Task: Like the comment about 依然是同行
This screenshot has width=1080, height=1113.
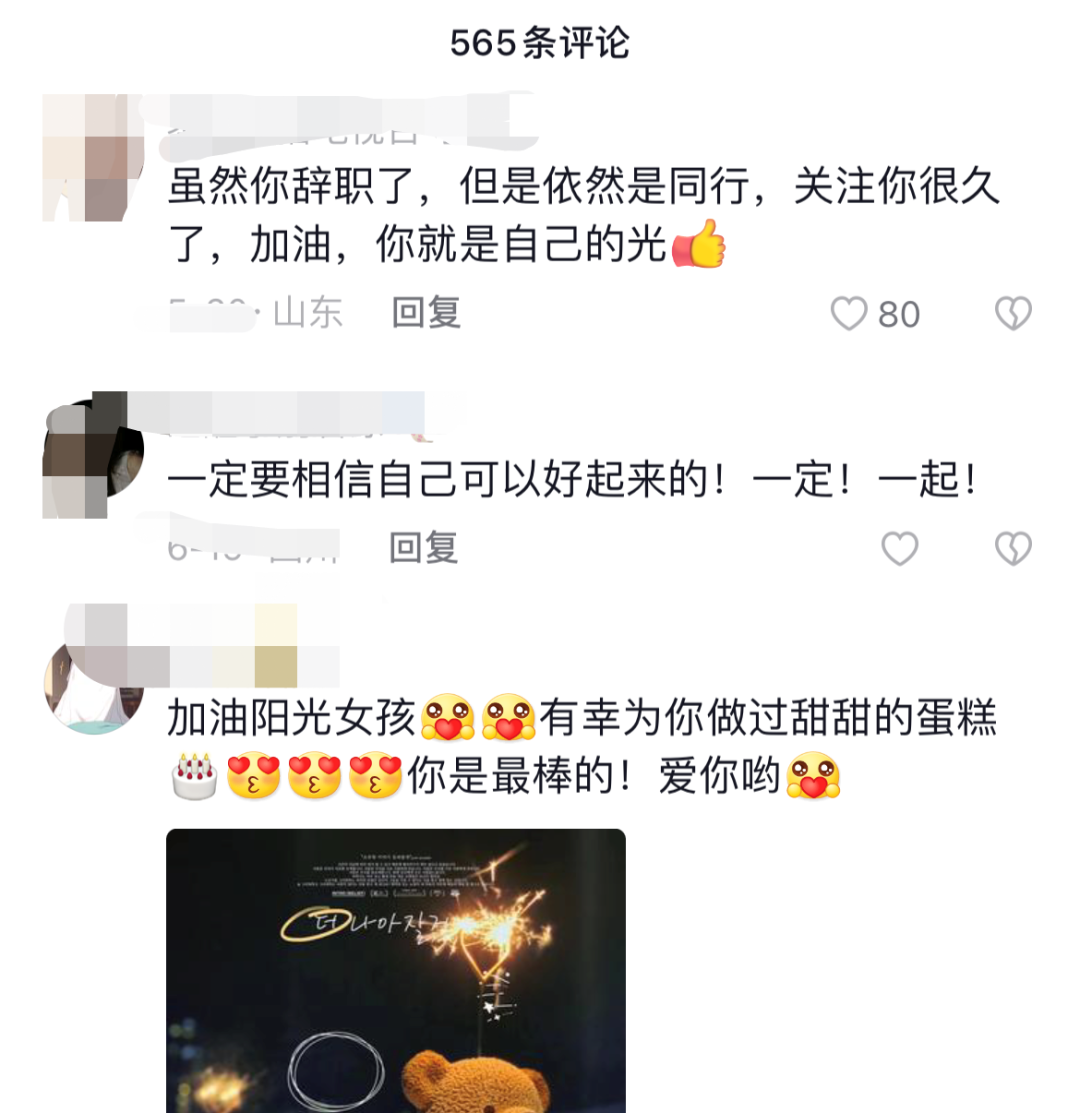Action: [850, 315]
